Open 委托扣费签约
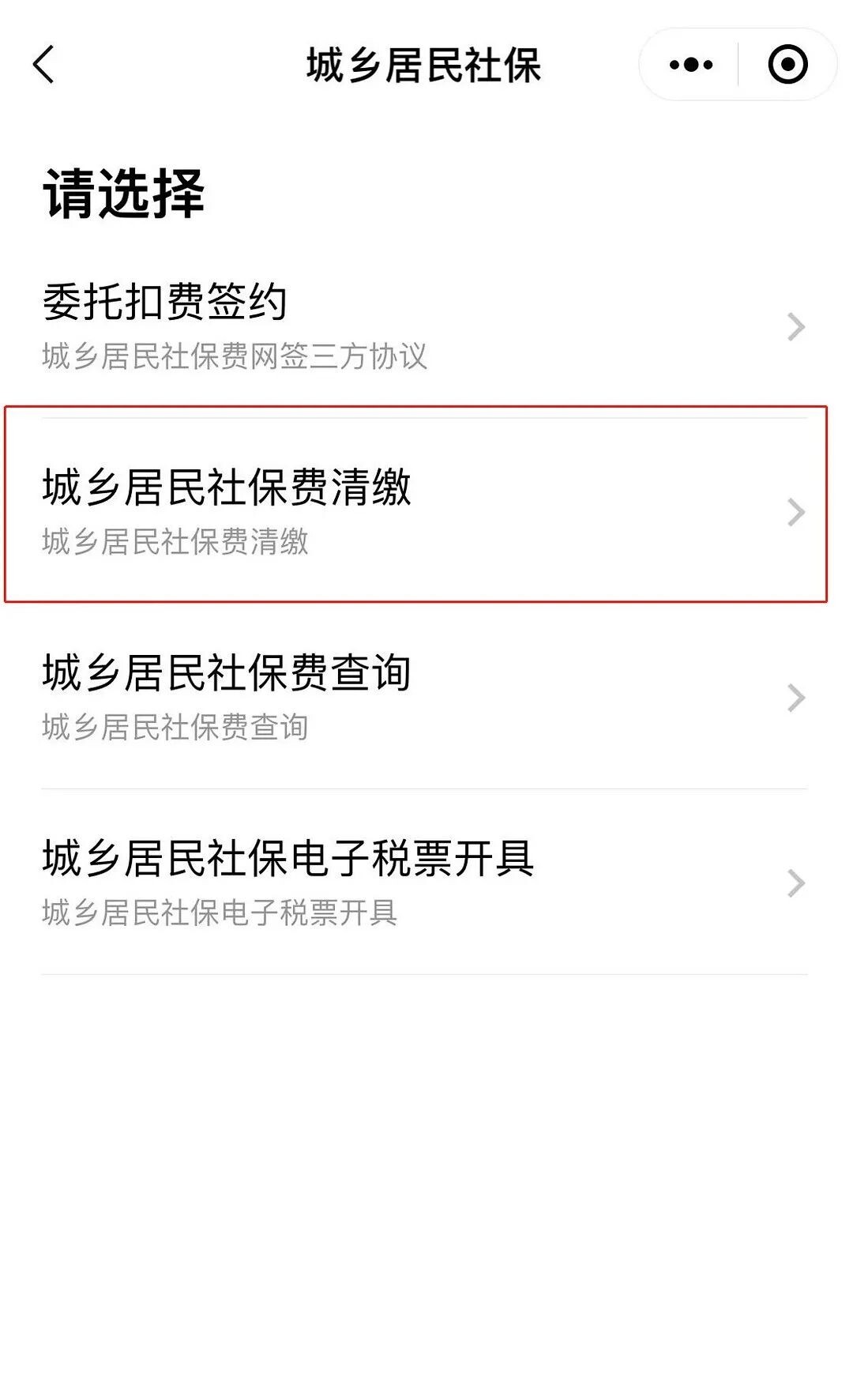This screenshot has width=853, height=1400. click(424, 326)
